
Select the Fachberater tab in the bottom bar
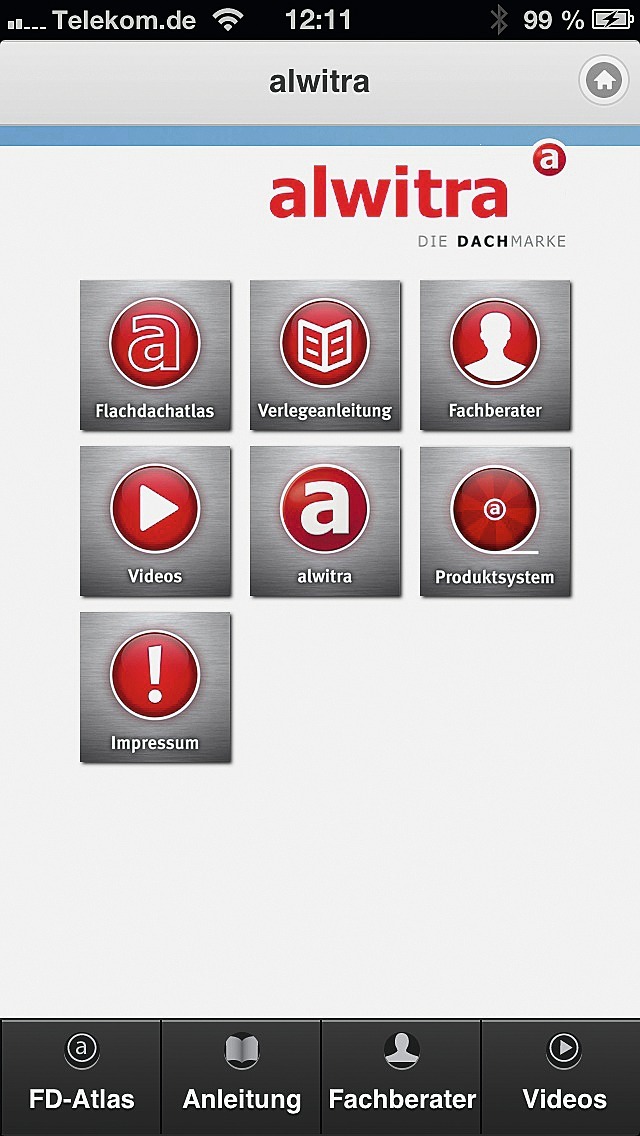coord(401,1077)
